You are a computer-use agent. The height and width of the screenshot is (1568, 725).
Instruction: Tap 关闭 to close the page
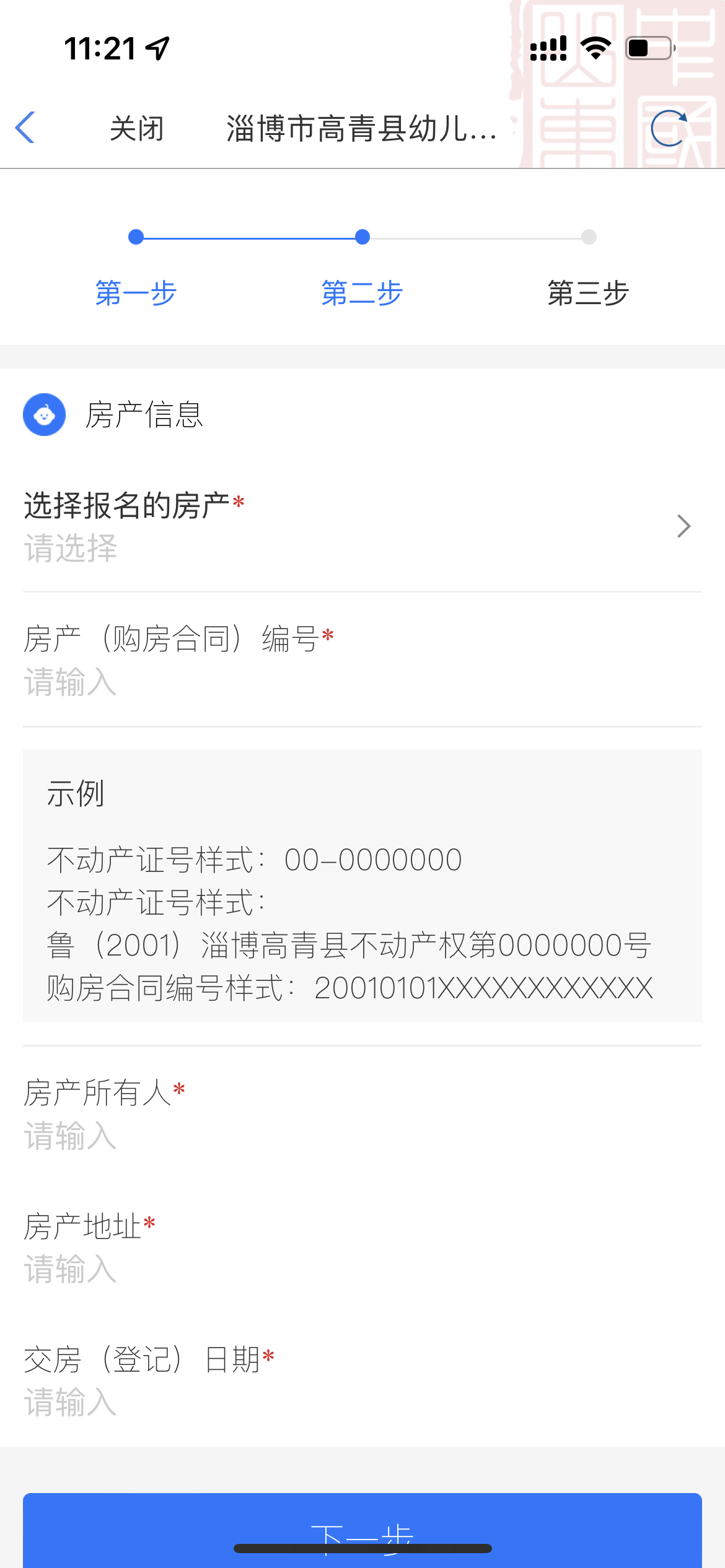(136, 129)
